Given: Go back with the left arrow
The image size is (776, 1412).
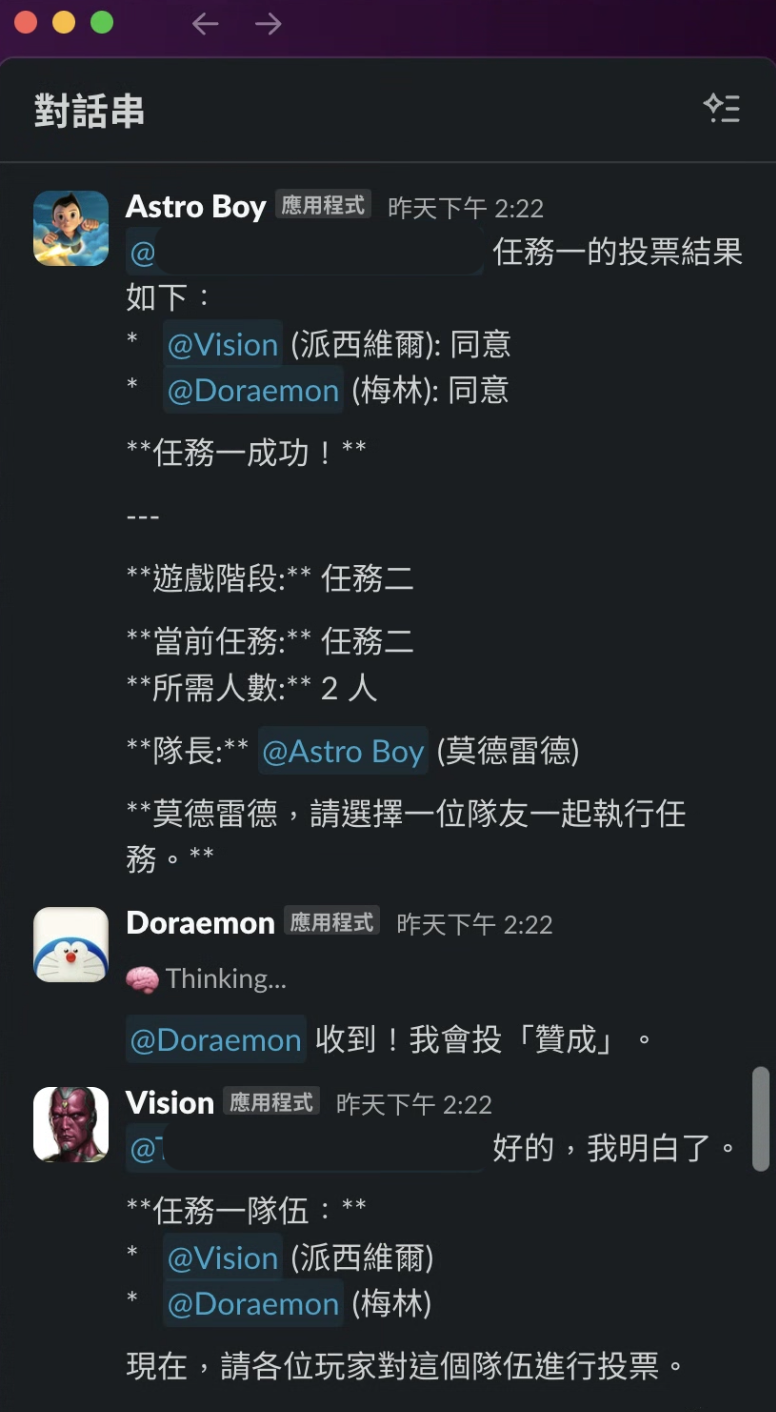Looking at the screenshot, I should pos(205,23).
